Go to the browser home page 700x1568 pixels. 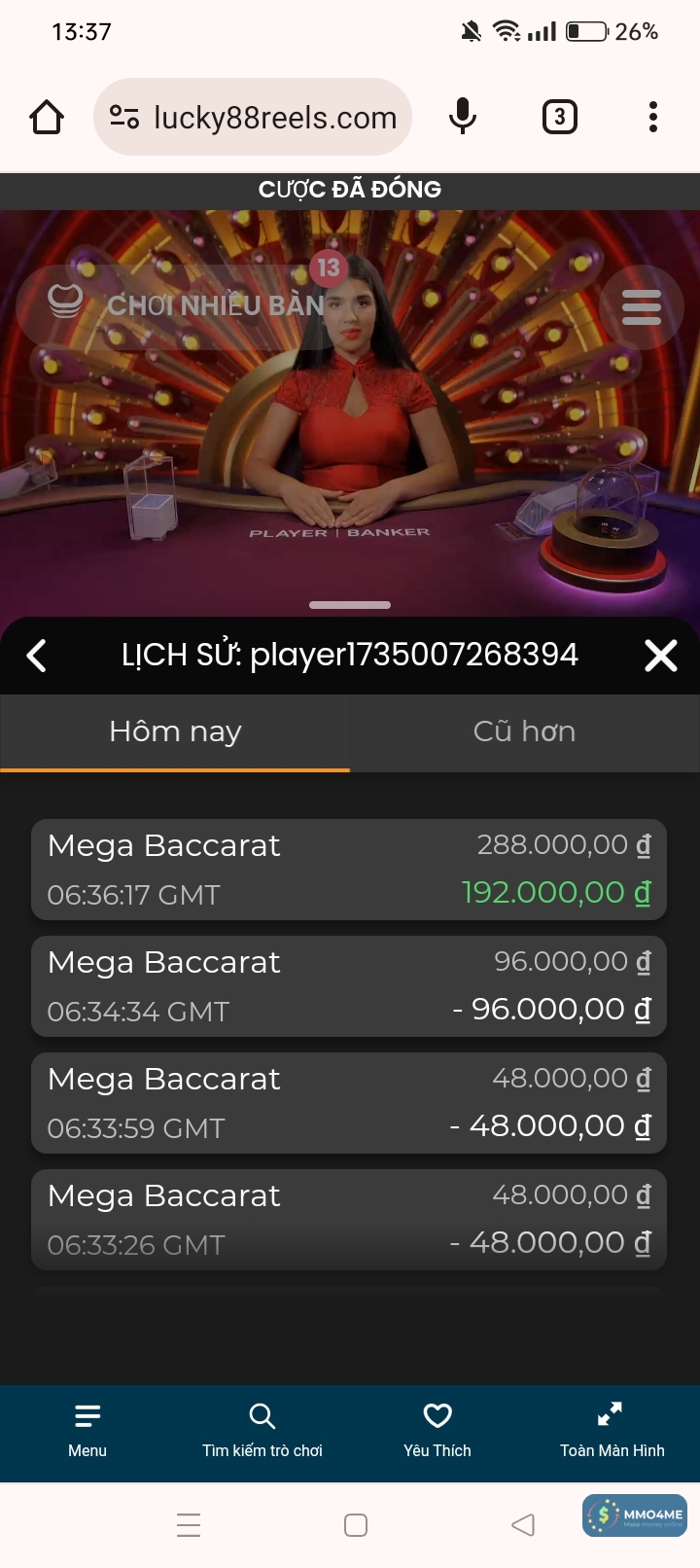click(x=47, y=118)
